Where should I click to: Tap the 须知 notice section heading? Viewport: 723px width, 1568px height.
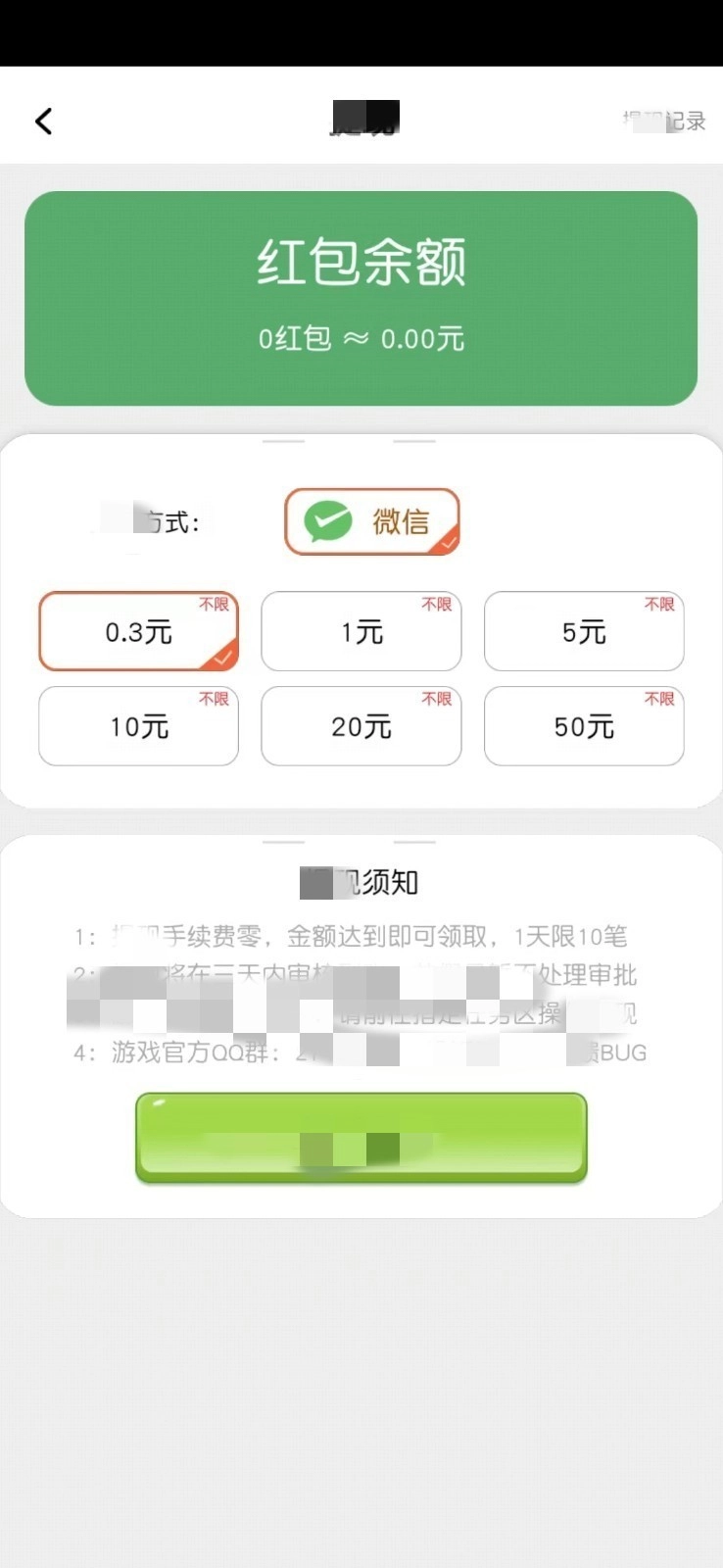coord(361,881)
